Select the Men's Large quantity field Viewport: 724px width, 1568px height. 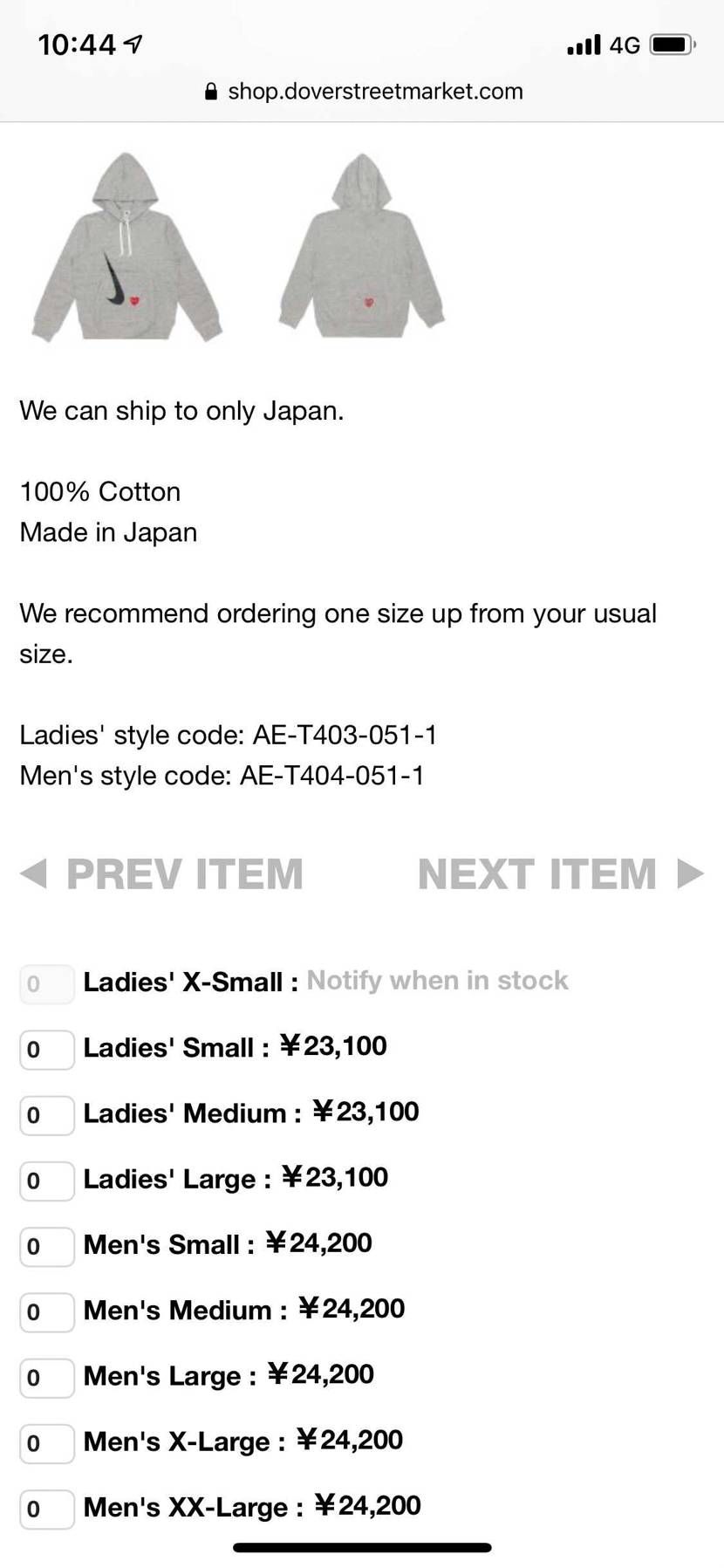[46, 1378]
